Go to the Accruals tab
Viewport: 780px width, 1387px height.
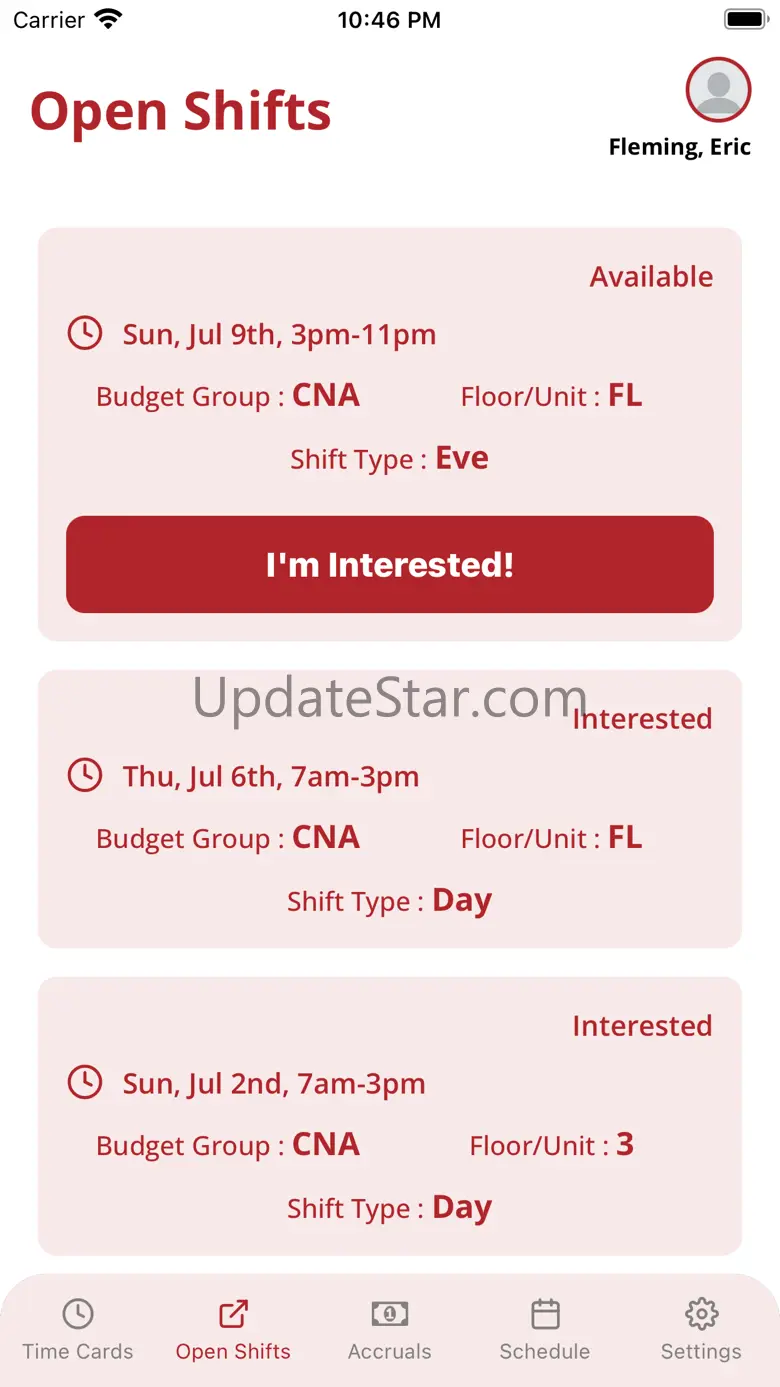390,1330
